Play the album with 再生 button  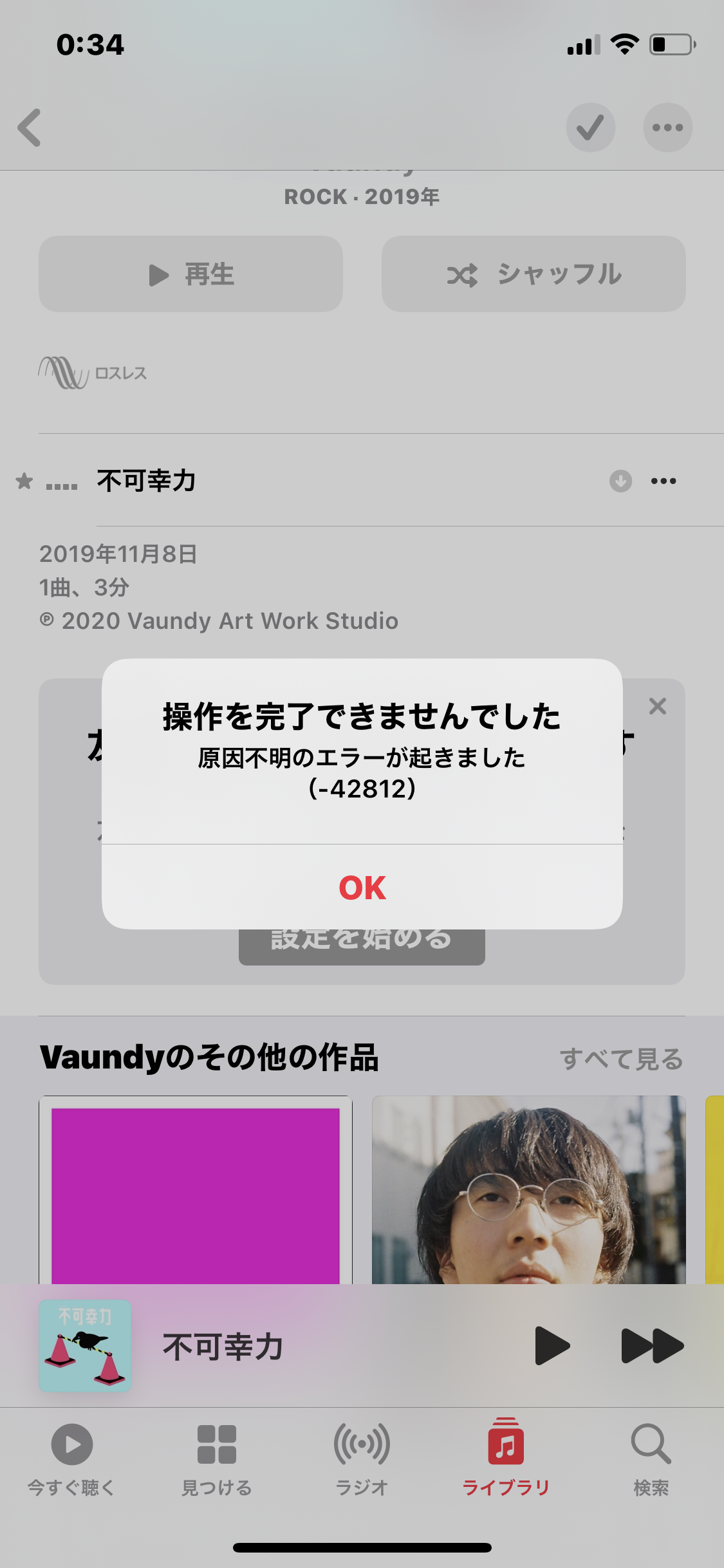tap(190, 274)
